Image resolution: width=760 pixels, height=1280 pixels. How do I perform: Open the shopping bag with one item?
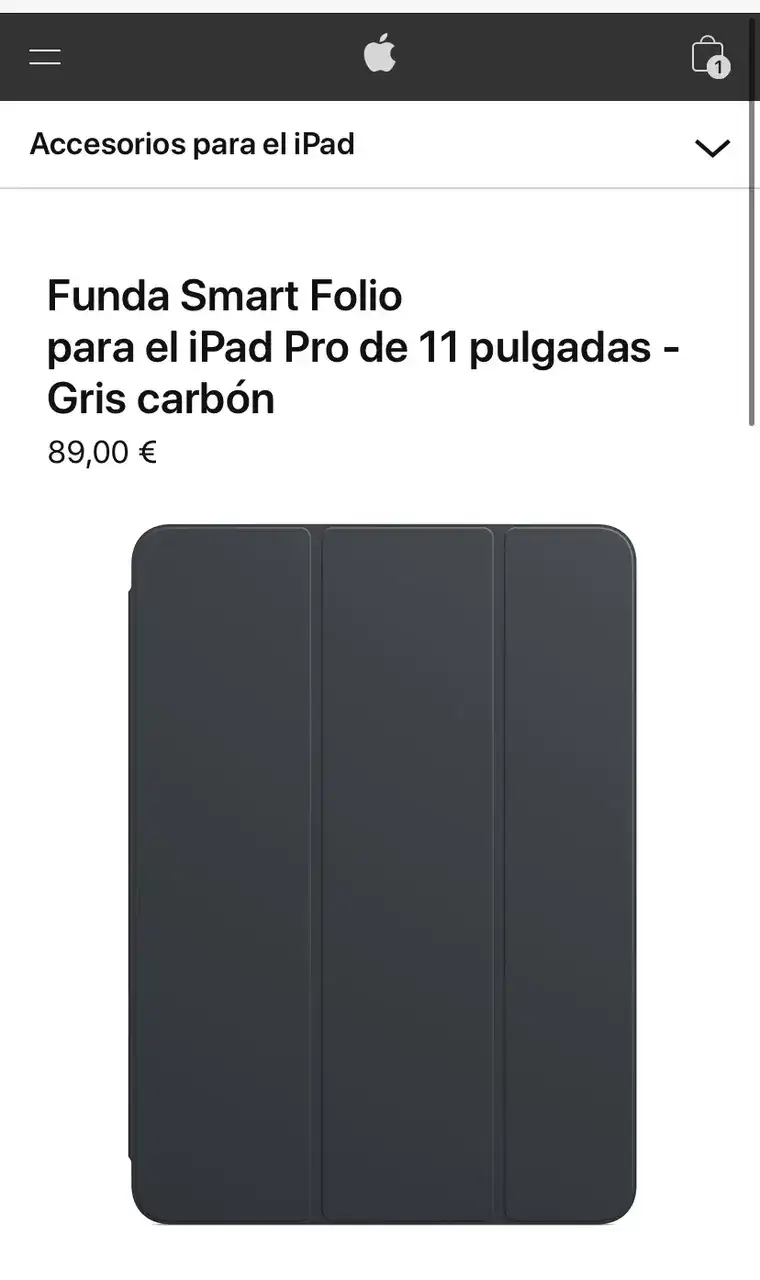pos(710,56)
